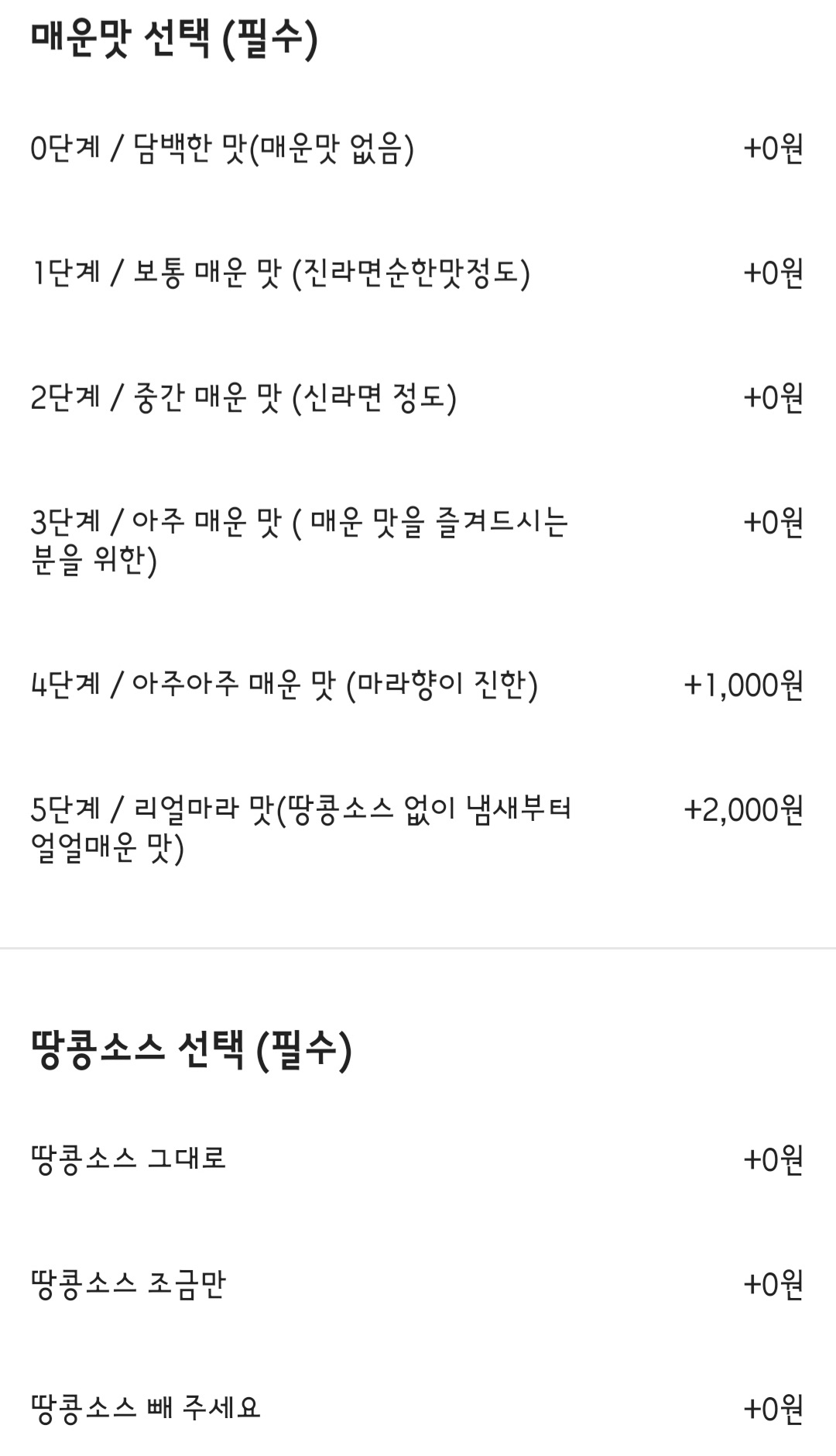
Task: Select 0단계 담백한 맛 spice level
Action: pos(418,148)
